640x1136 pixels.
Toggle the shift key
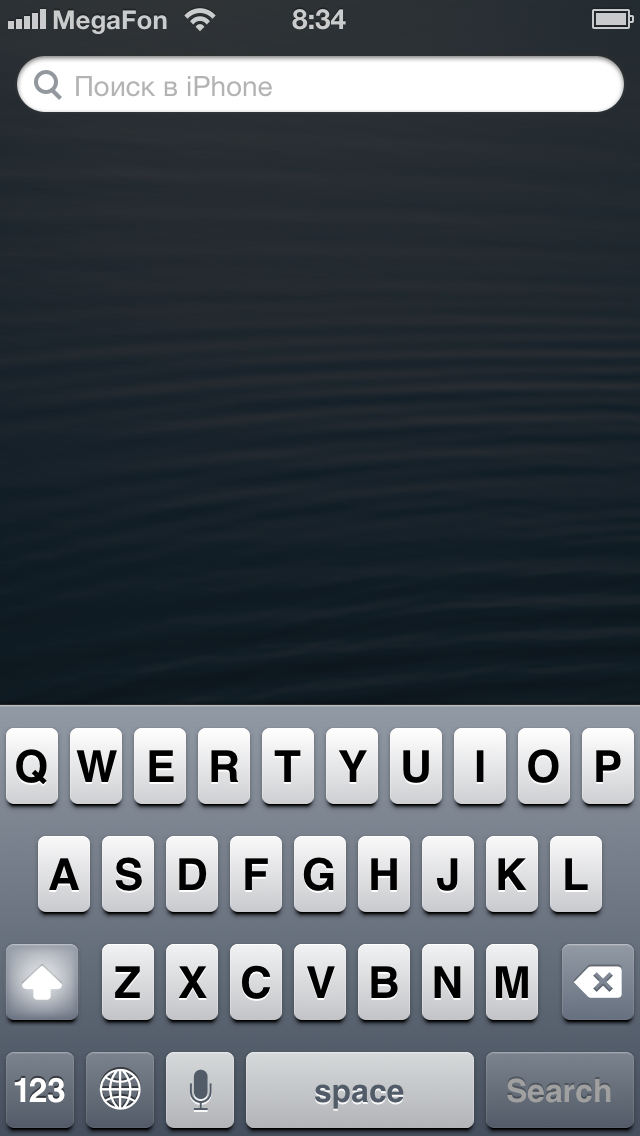[x=42, y=982]
